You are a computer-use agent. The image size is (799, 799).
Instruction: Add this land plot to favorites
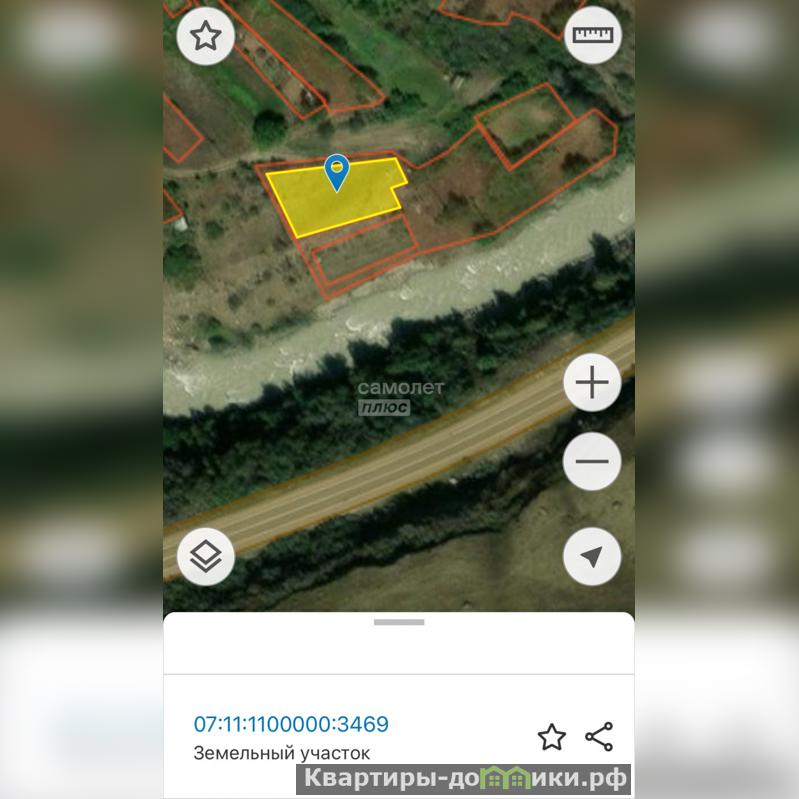click(552, 738)
